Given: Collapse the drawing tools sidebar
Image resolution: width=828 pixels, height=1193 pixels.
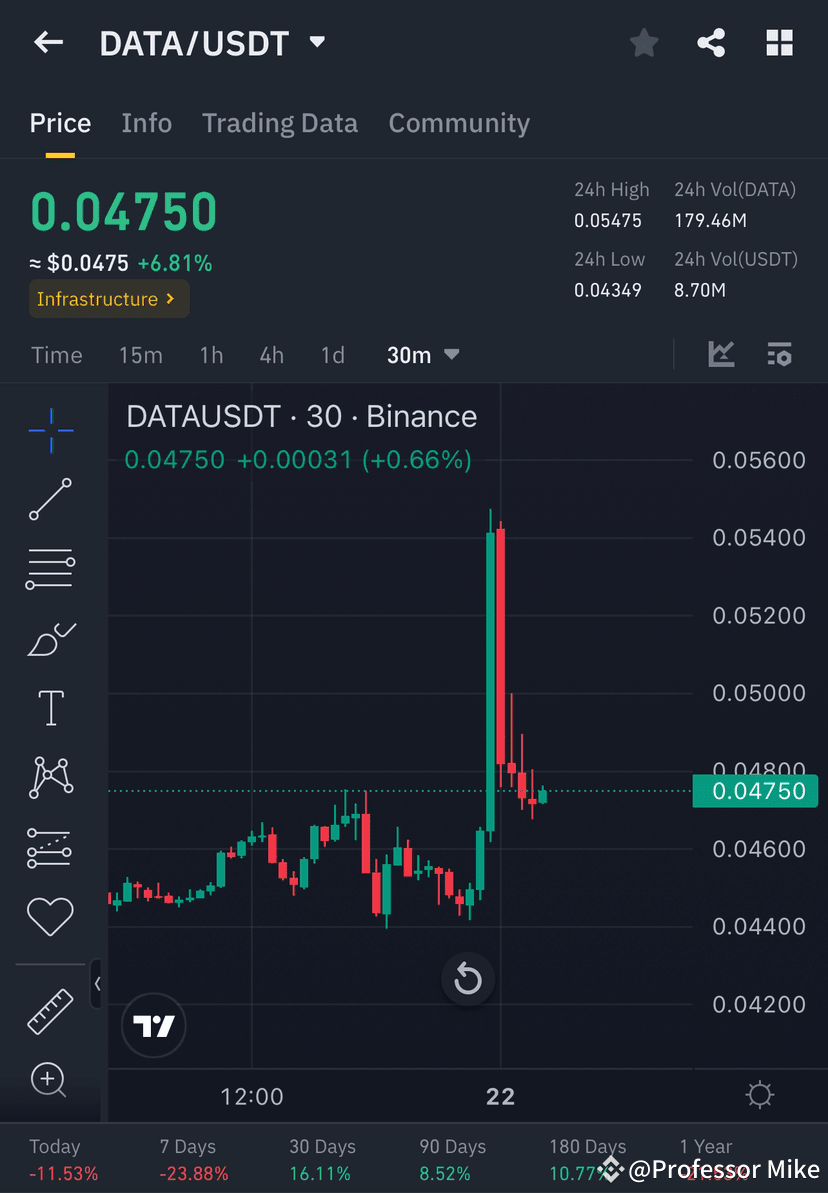Looking at the screenshot, I should coord(97,984).
